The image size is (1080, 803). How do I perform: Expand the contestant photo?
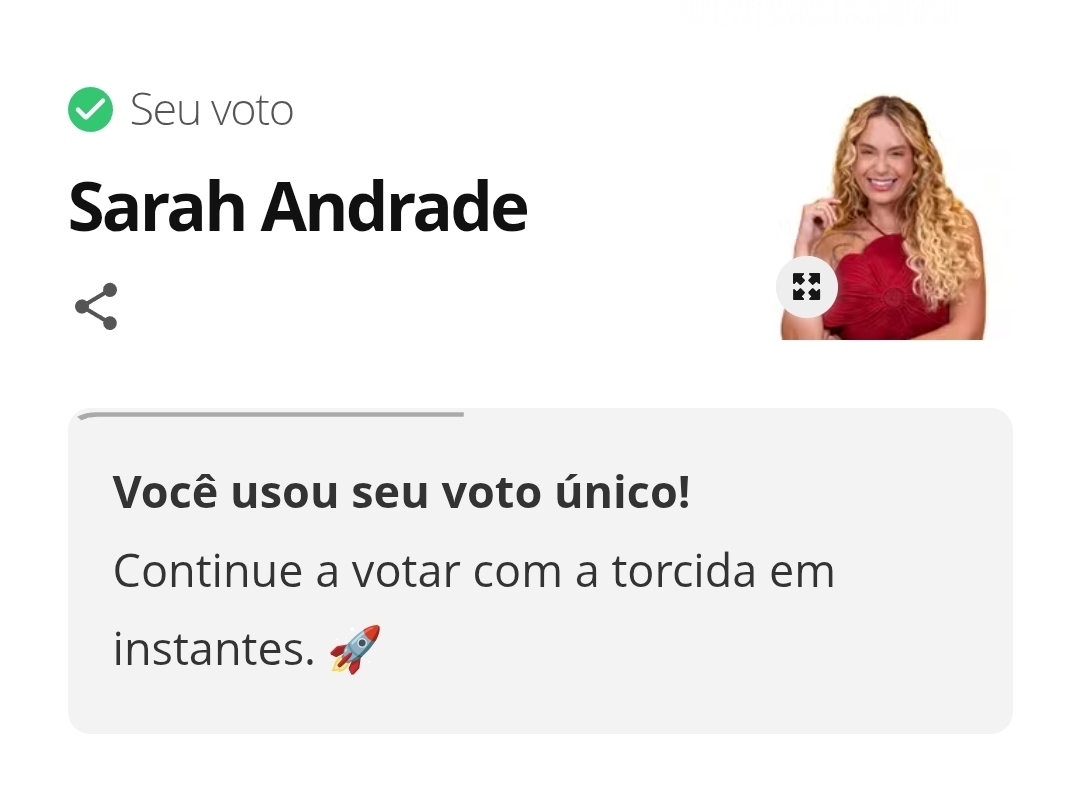pos(806,287)
